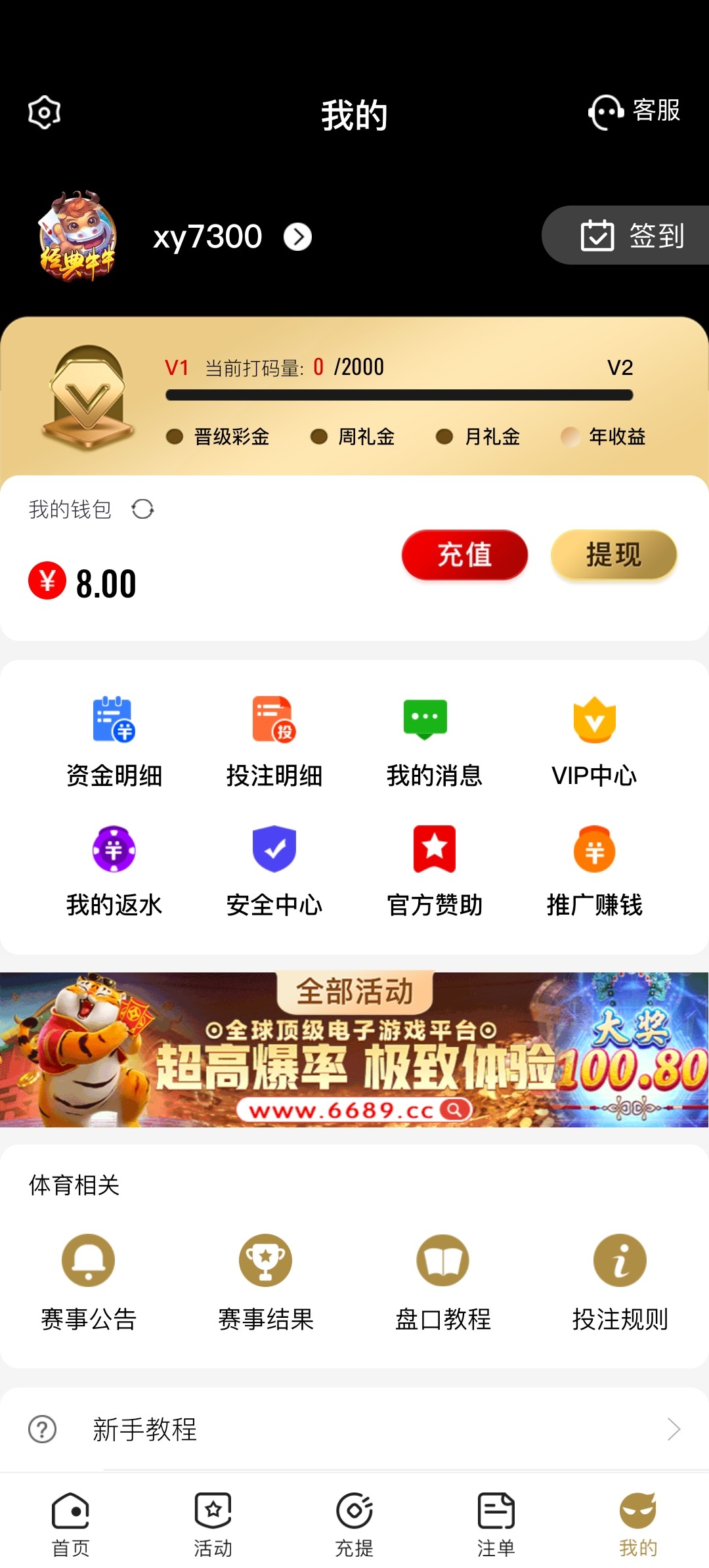
Task: View 赛事结果
Action: point(265,1280)
